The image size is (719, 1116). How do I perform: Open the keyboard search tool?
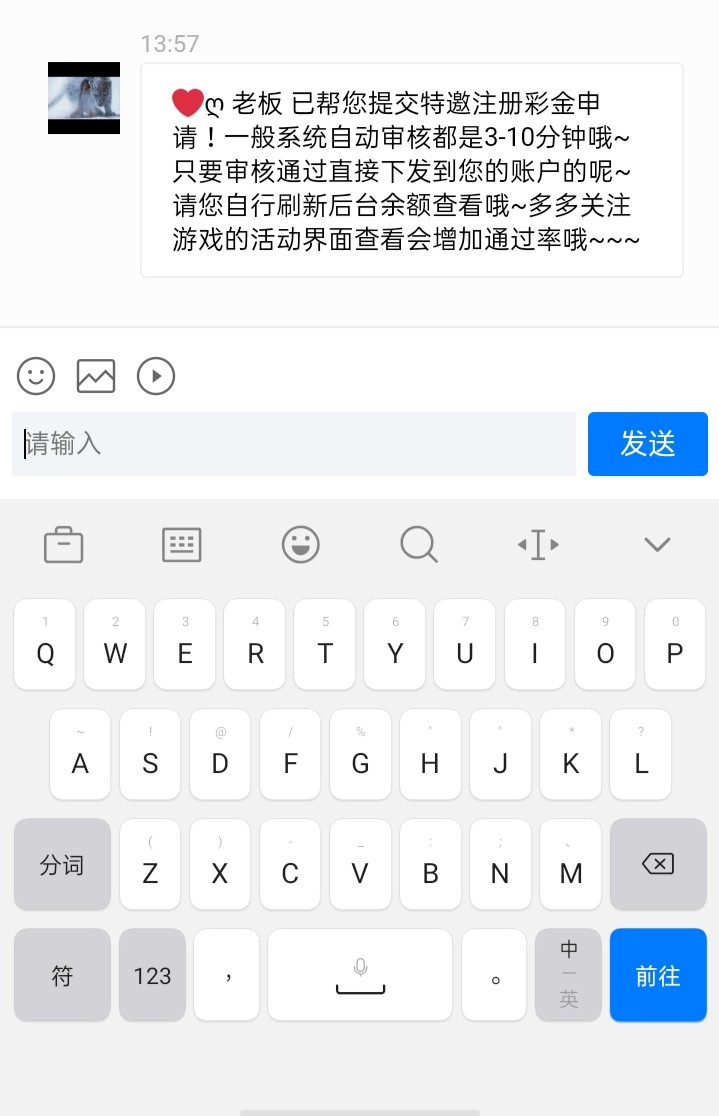point(419,545)
